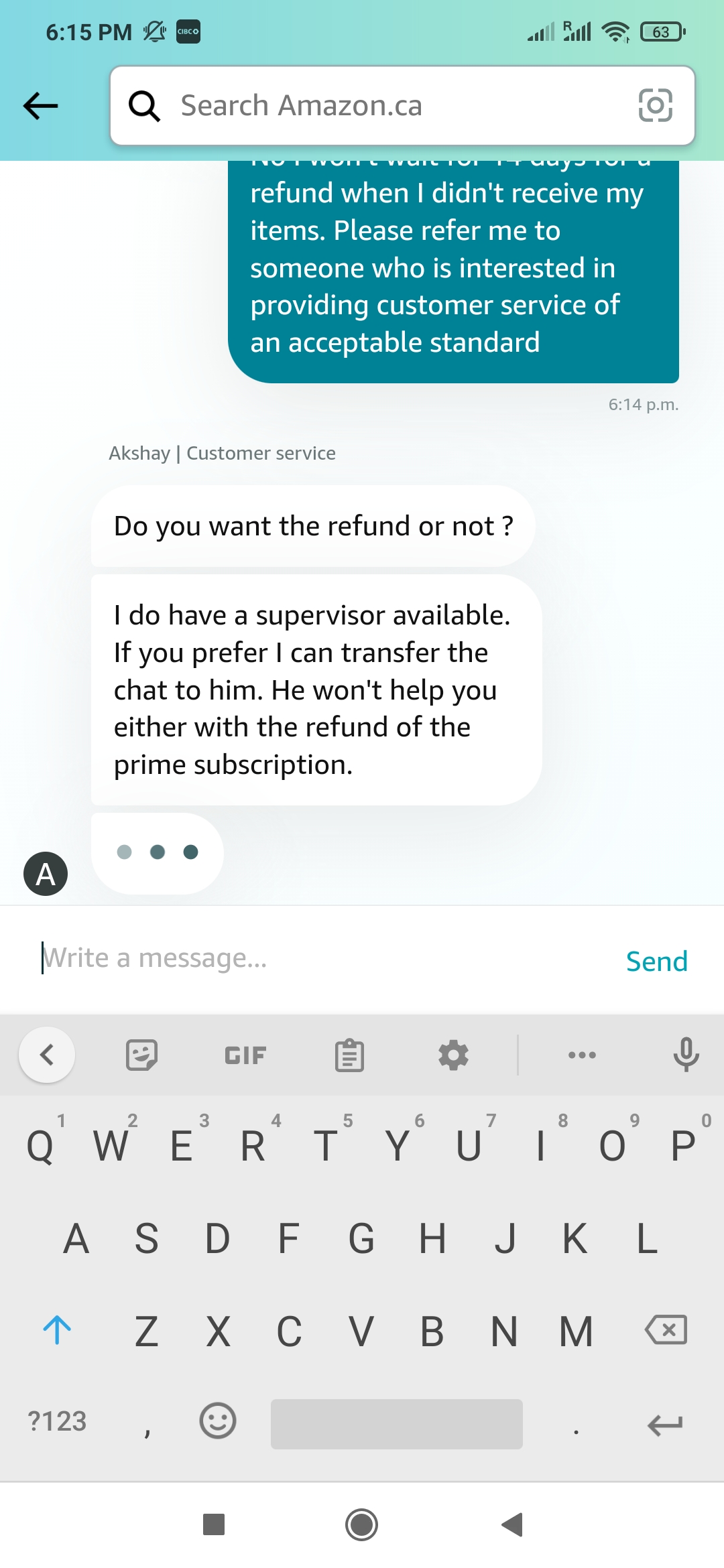The height and width of the screenshot is (1568, 724).
Task: Tap the Search Amazon.ca box
Action: tap(402, 106)
